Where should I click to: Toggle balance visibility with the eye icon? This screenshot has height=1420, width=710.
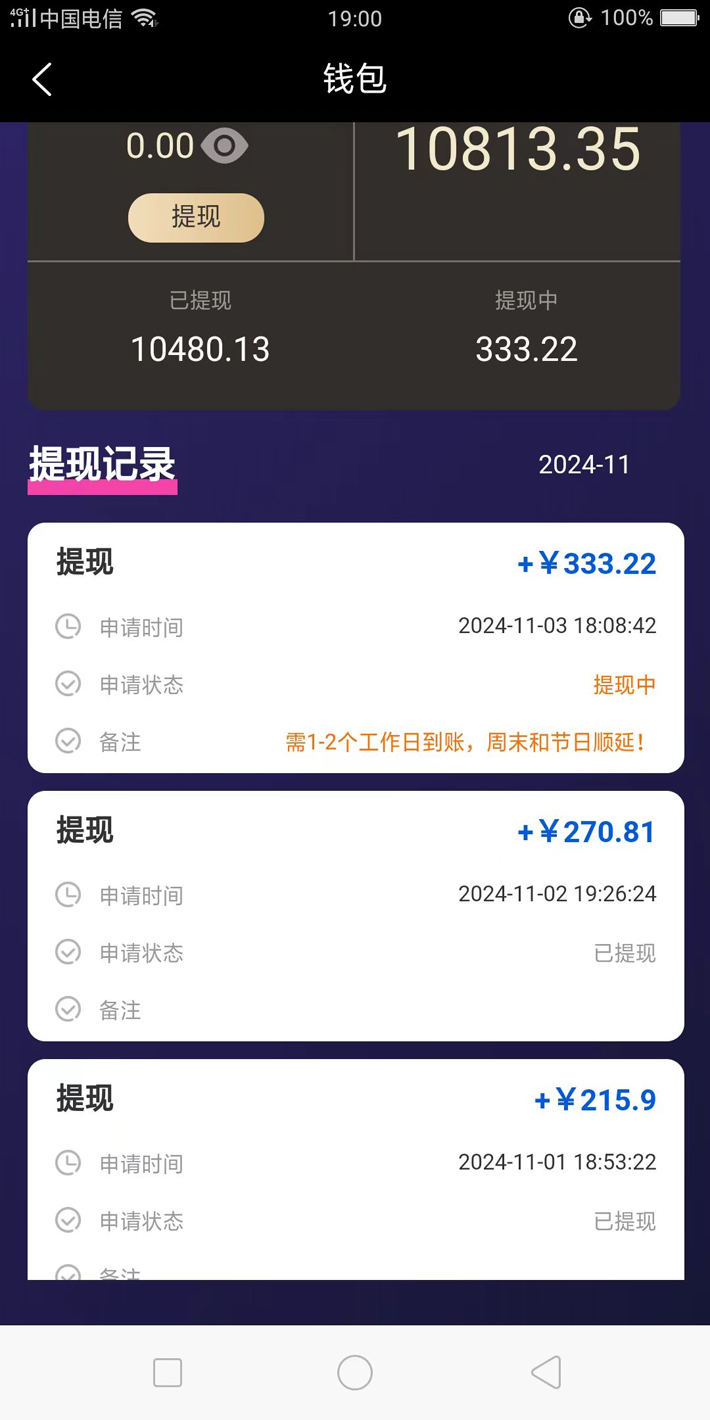224,146
